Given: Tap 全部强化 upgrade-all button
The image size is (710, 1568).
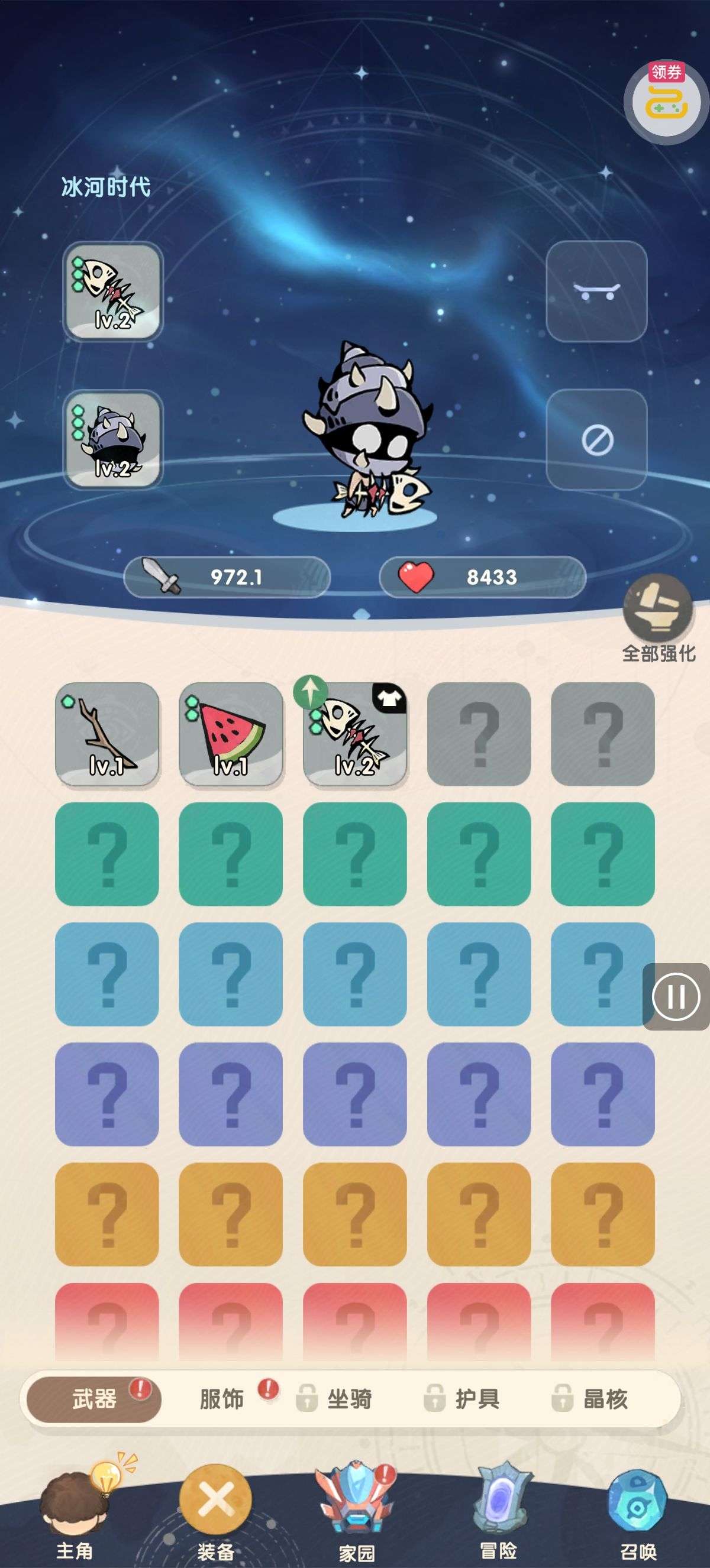Looking at the screenshot, I should (x=659, y=617).
